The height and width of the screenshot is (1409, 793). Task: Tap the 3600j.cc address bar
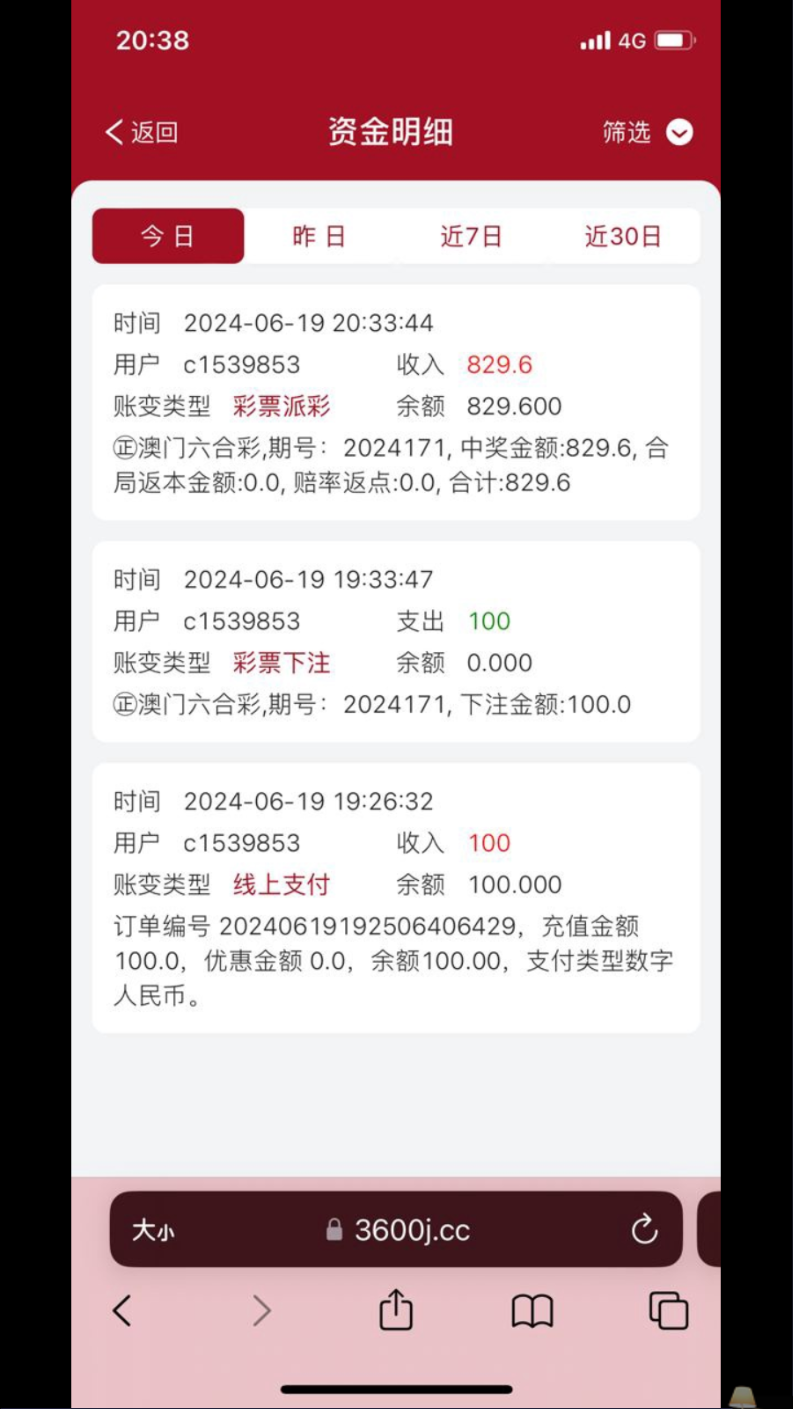[397, 1230]
